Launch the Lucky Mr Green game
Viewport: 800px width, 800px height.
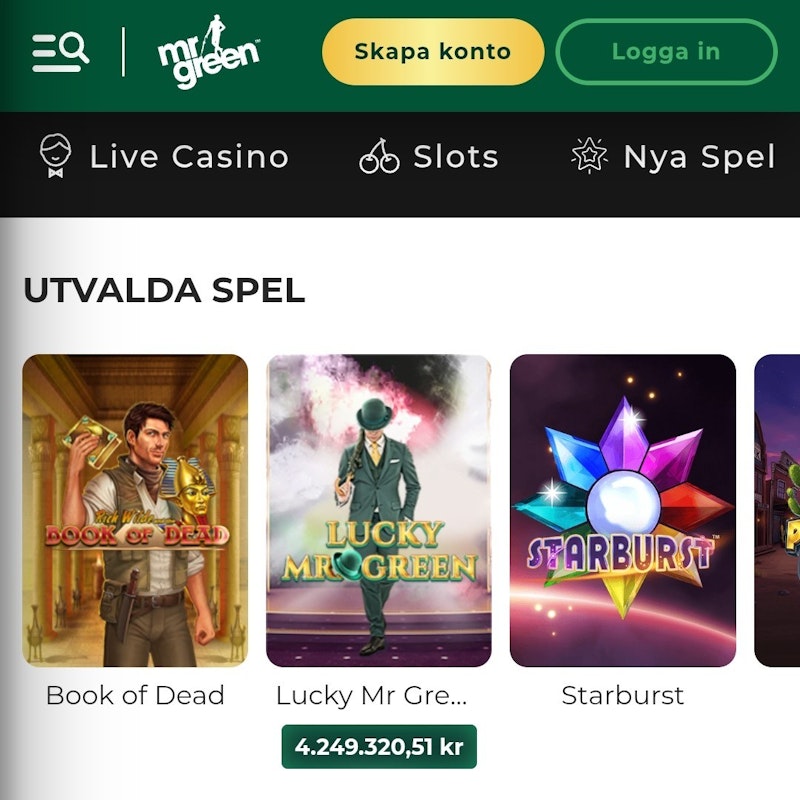click(379, 510)
